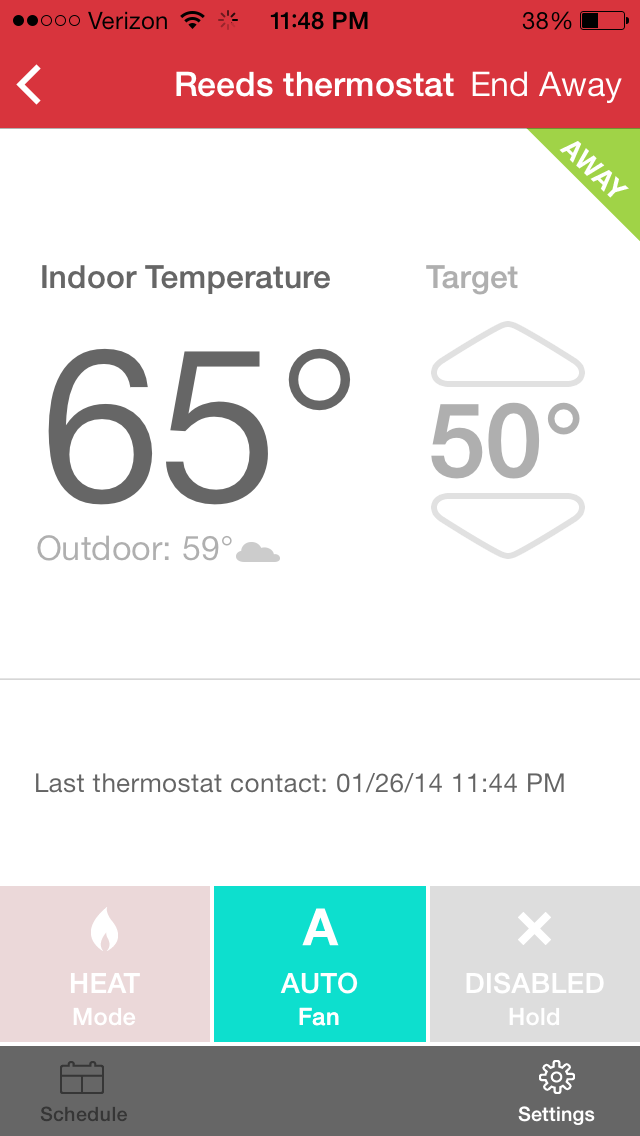Change the HEAT mode setting
Image resolution: width=640 pixels, height=1136 pixels.
[104, 964]
